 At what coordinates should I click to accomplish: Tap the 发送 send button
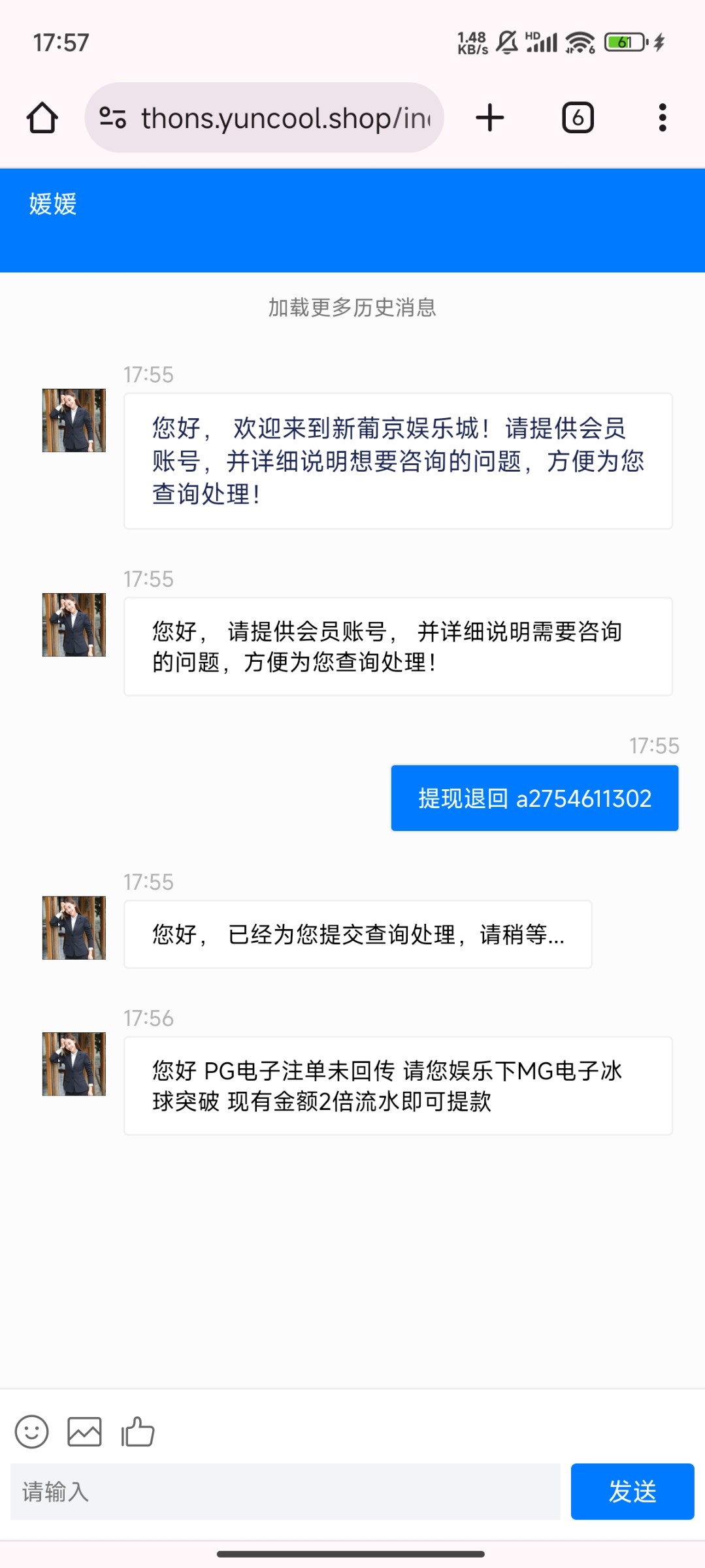632,1492
